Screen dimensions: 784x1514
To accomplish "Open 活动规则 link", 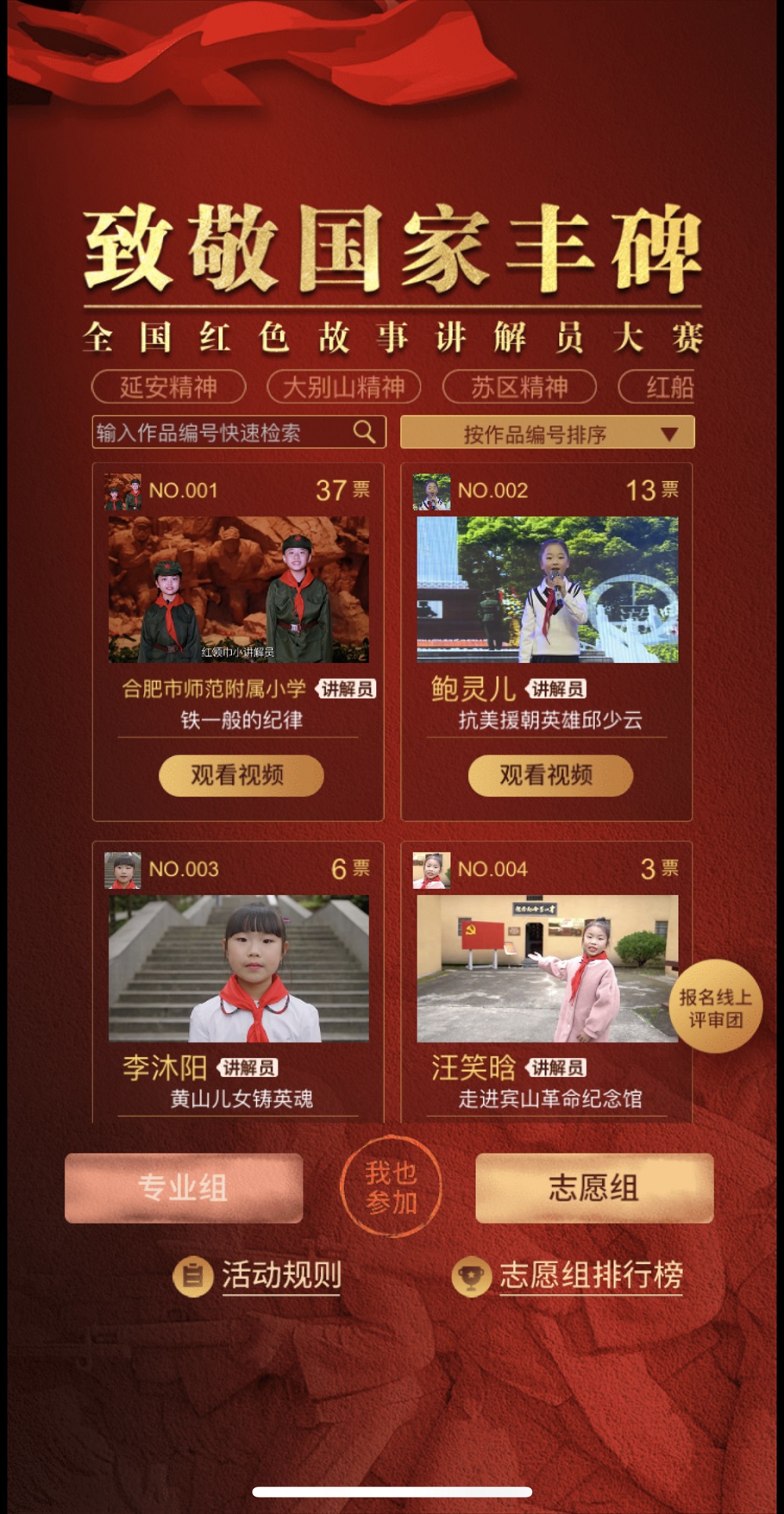I will (x=259, y=1276).
